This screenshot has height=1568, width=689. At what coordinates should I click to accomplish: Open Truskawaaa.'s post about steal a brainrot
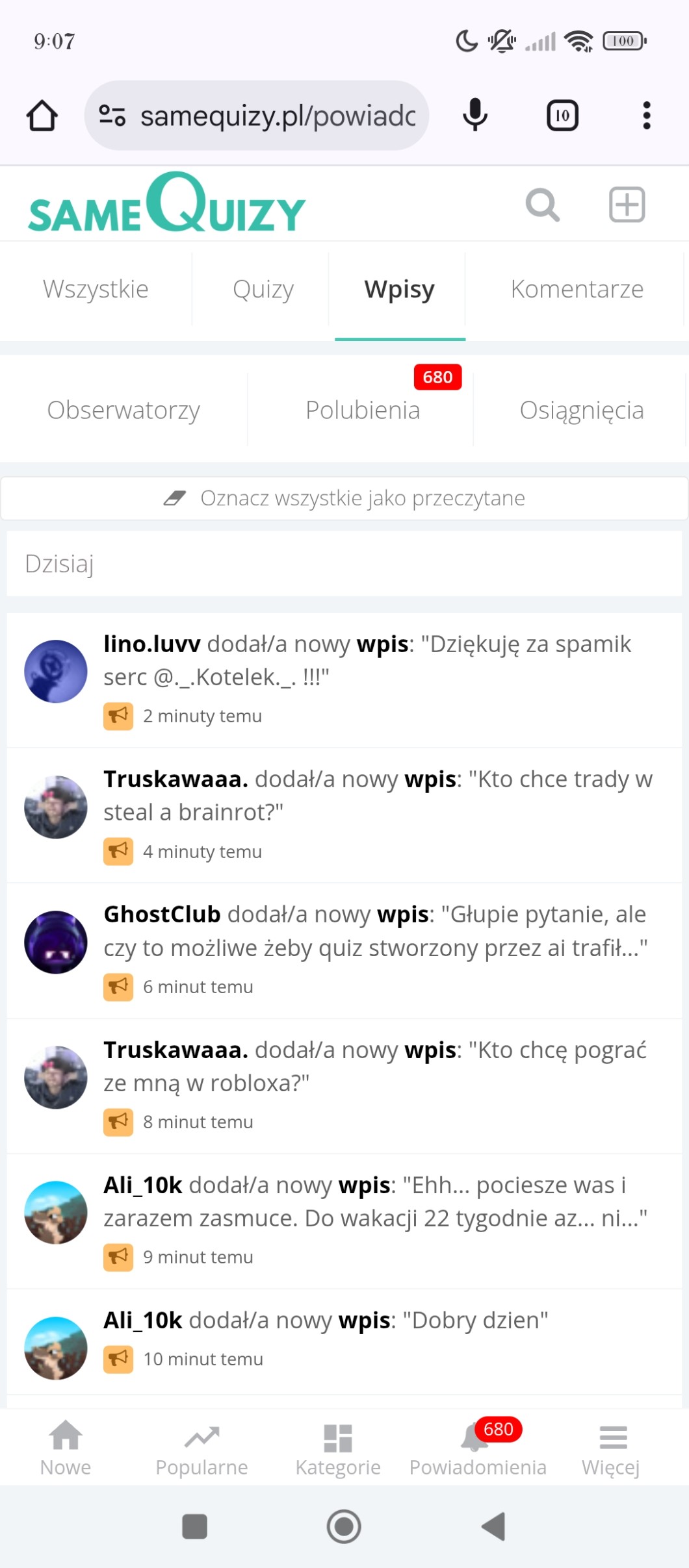(x=377, y=796)
